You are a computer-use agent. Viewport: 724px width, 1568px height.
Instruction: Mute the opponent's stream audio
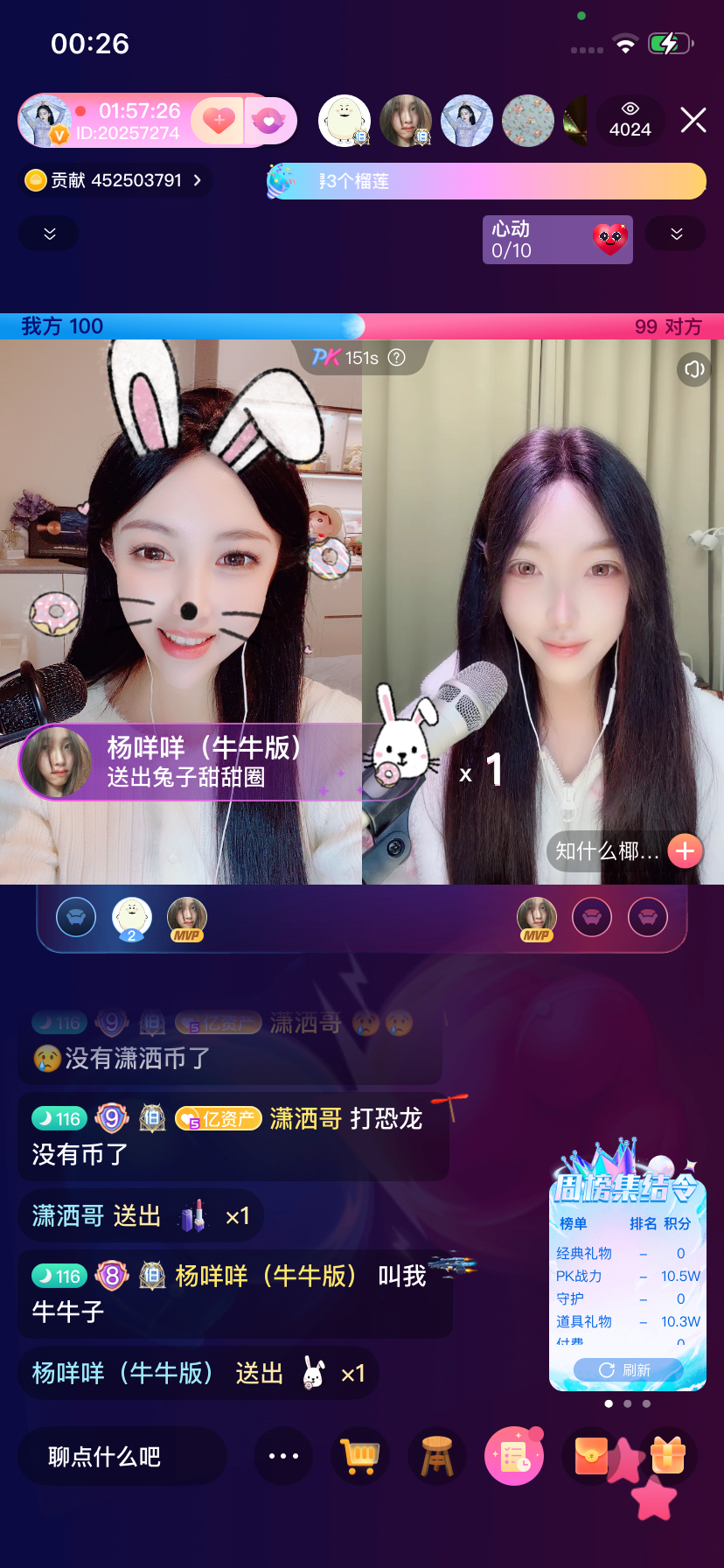tap(693, 369)
